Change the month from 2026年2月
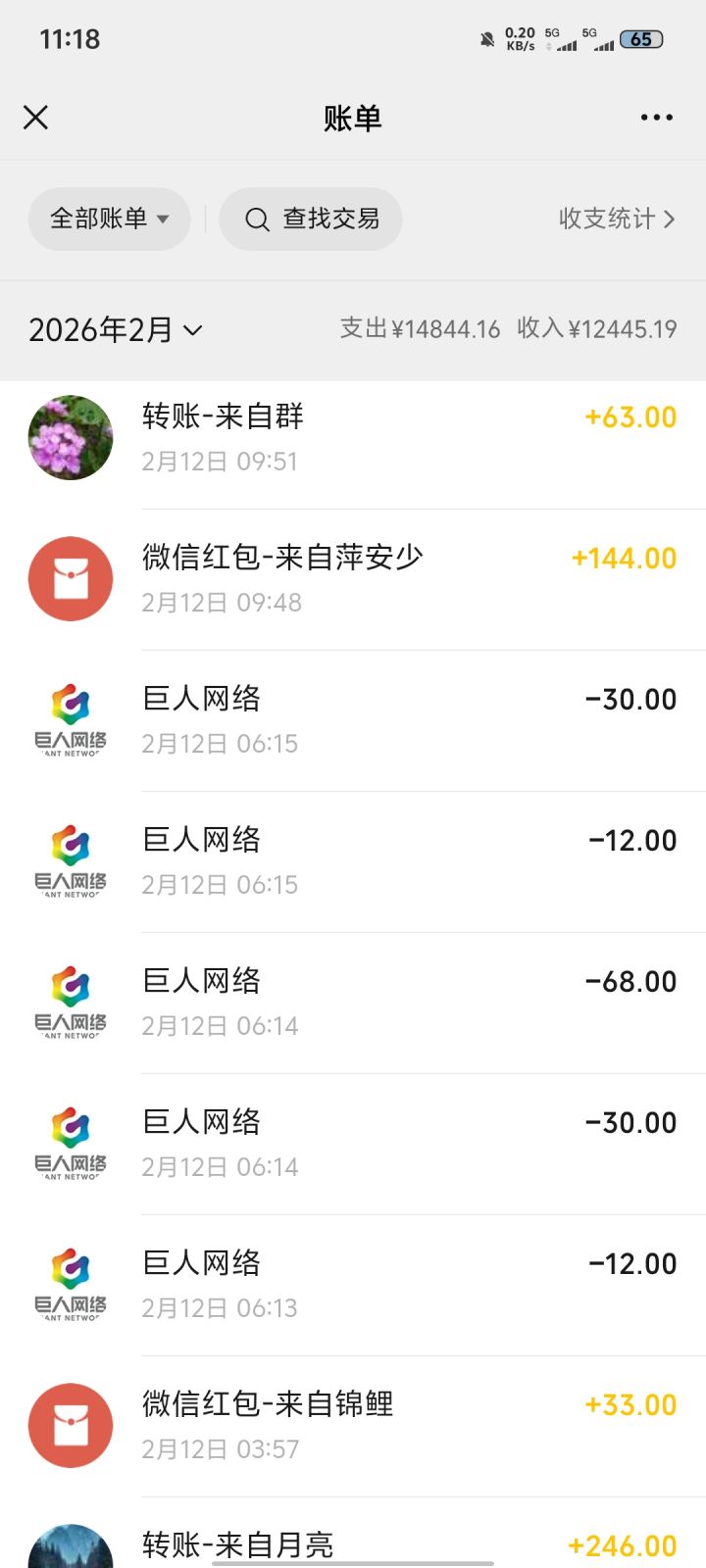Screen dimensions: 706x1568 115,330
